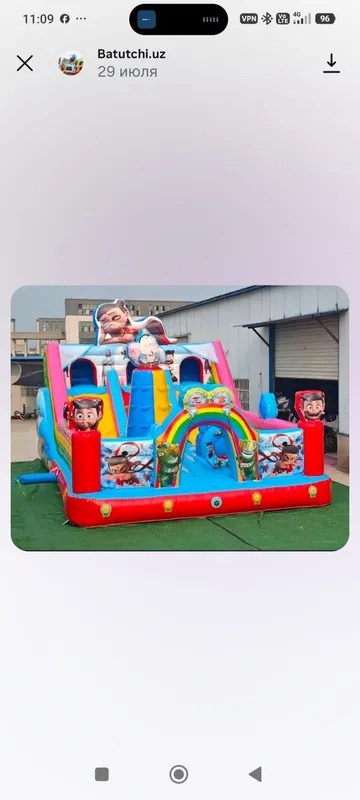Open the Batutchi.uz profile avatar
Image resolution: width=360 pixels, height=800 pixels.
click(x=71, y=63)
